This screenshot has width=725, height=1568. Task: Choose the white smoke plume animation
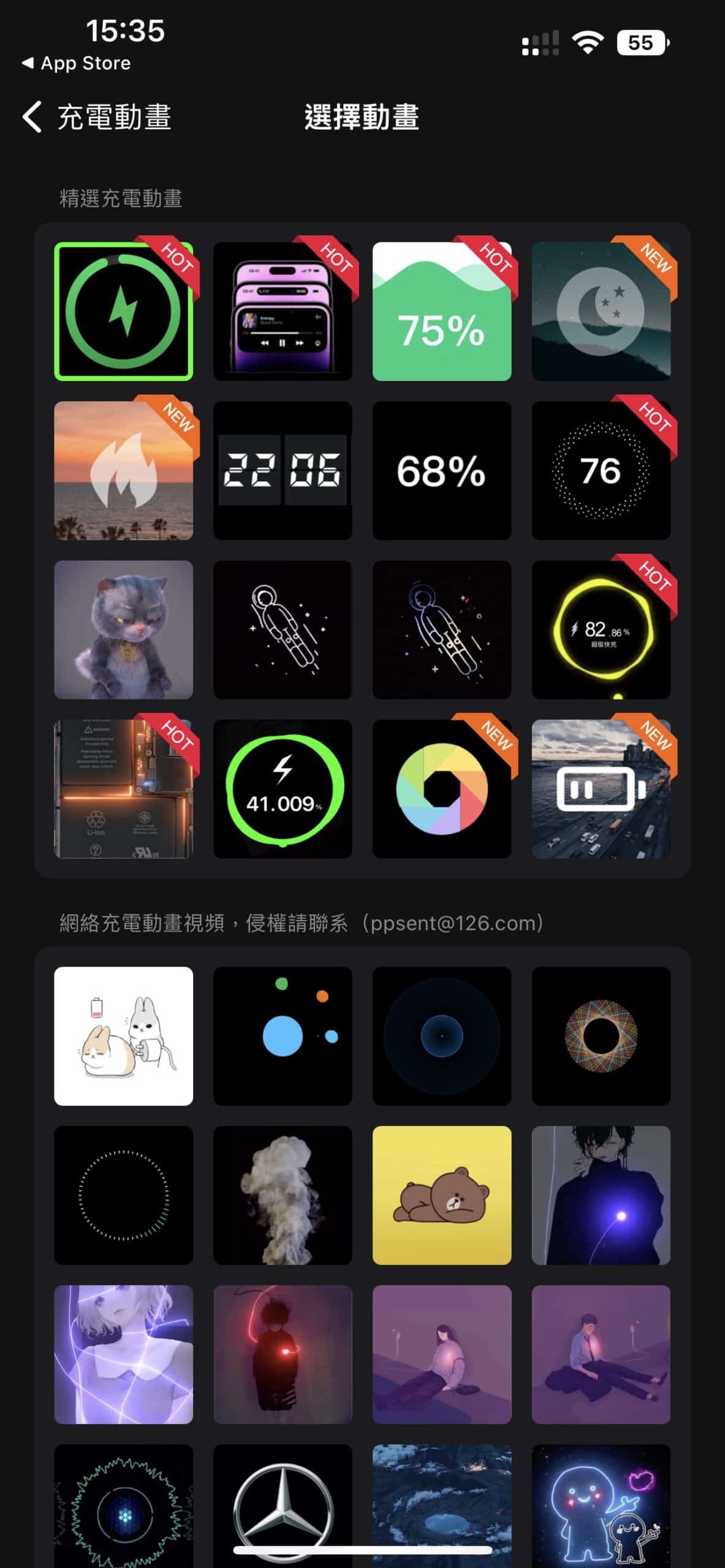[x=283, y=1196]
